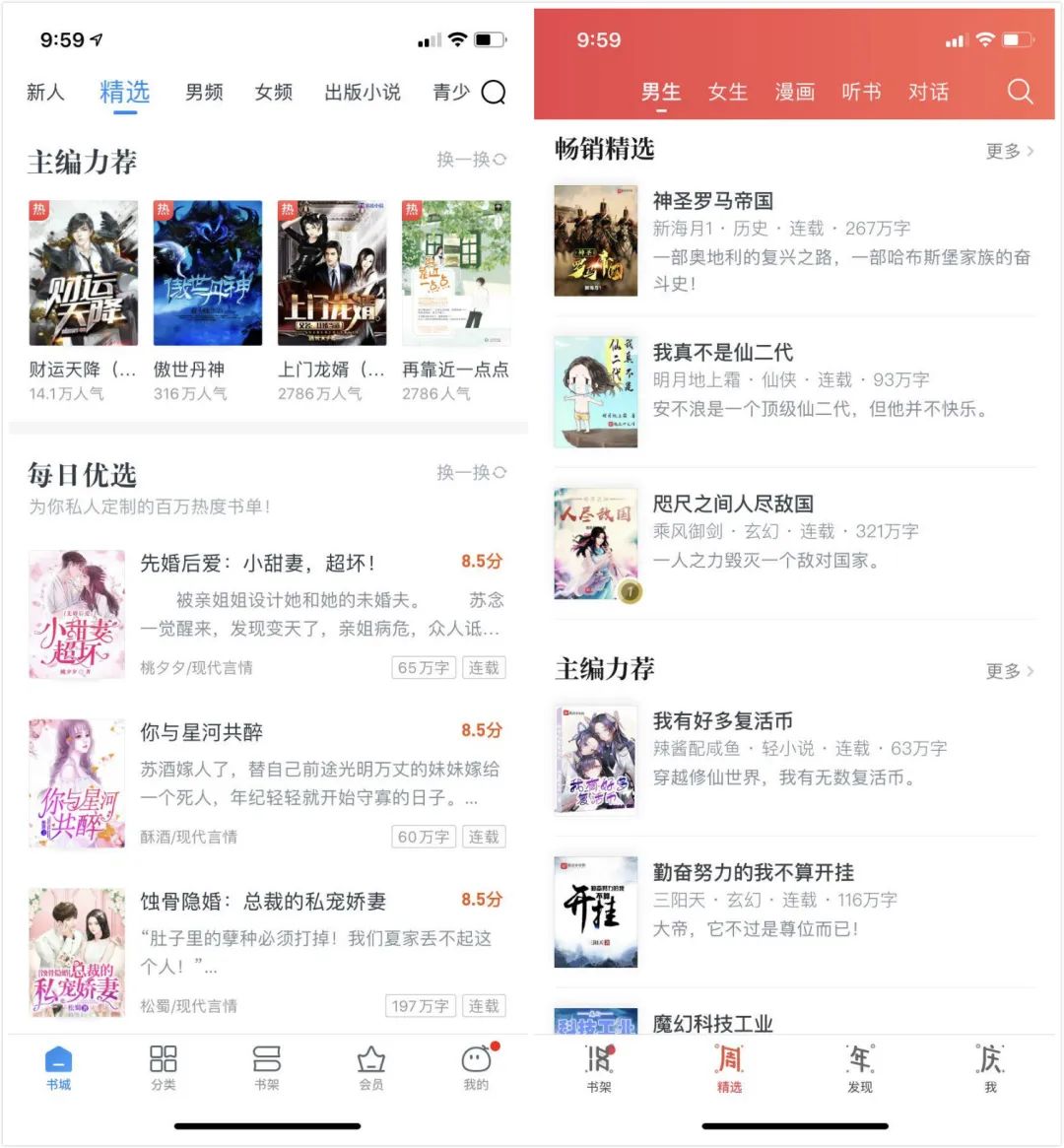
Task: Tap the search icon beside the 青少 tab
Action: coord(494,93)
